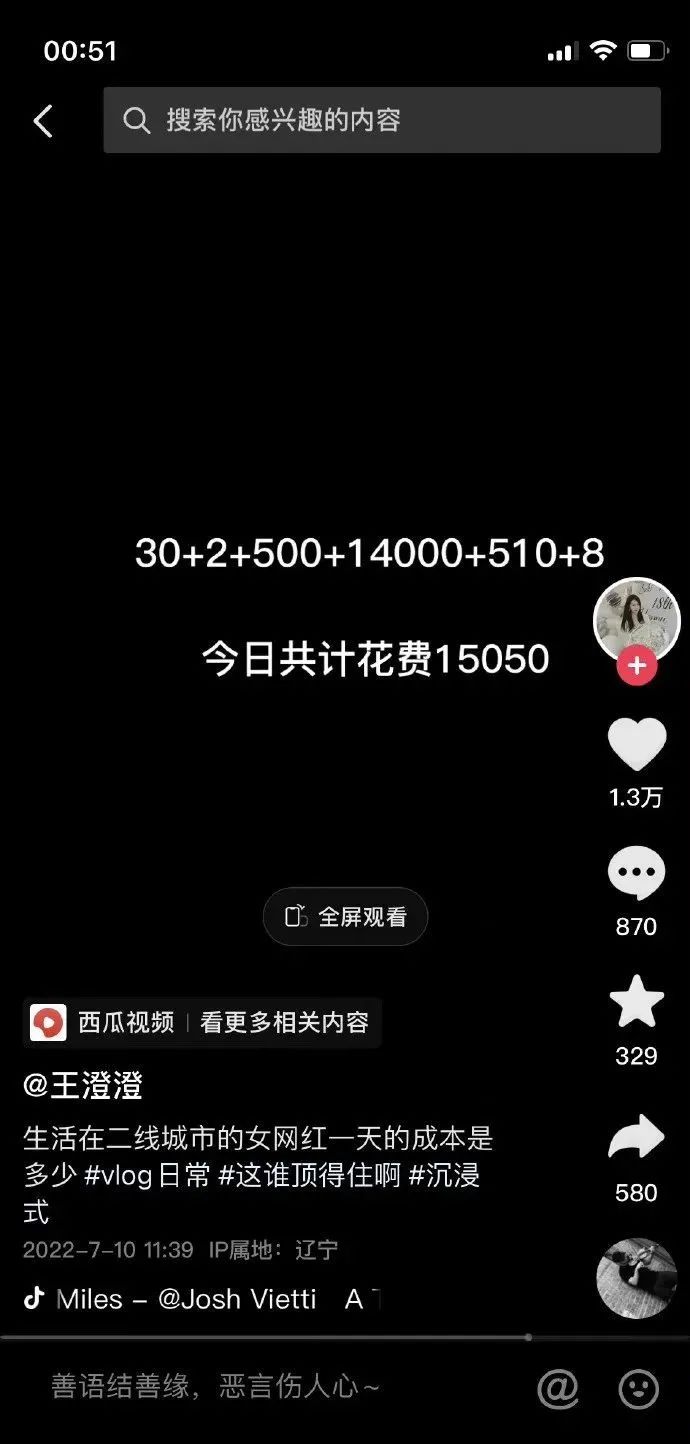Open the spinning music disc
This screenshot has width=690, height=1444.
(x=636, y=1278)
